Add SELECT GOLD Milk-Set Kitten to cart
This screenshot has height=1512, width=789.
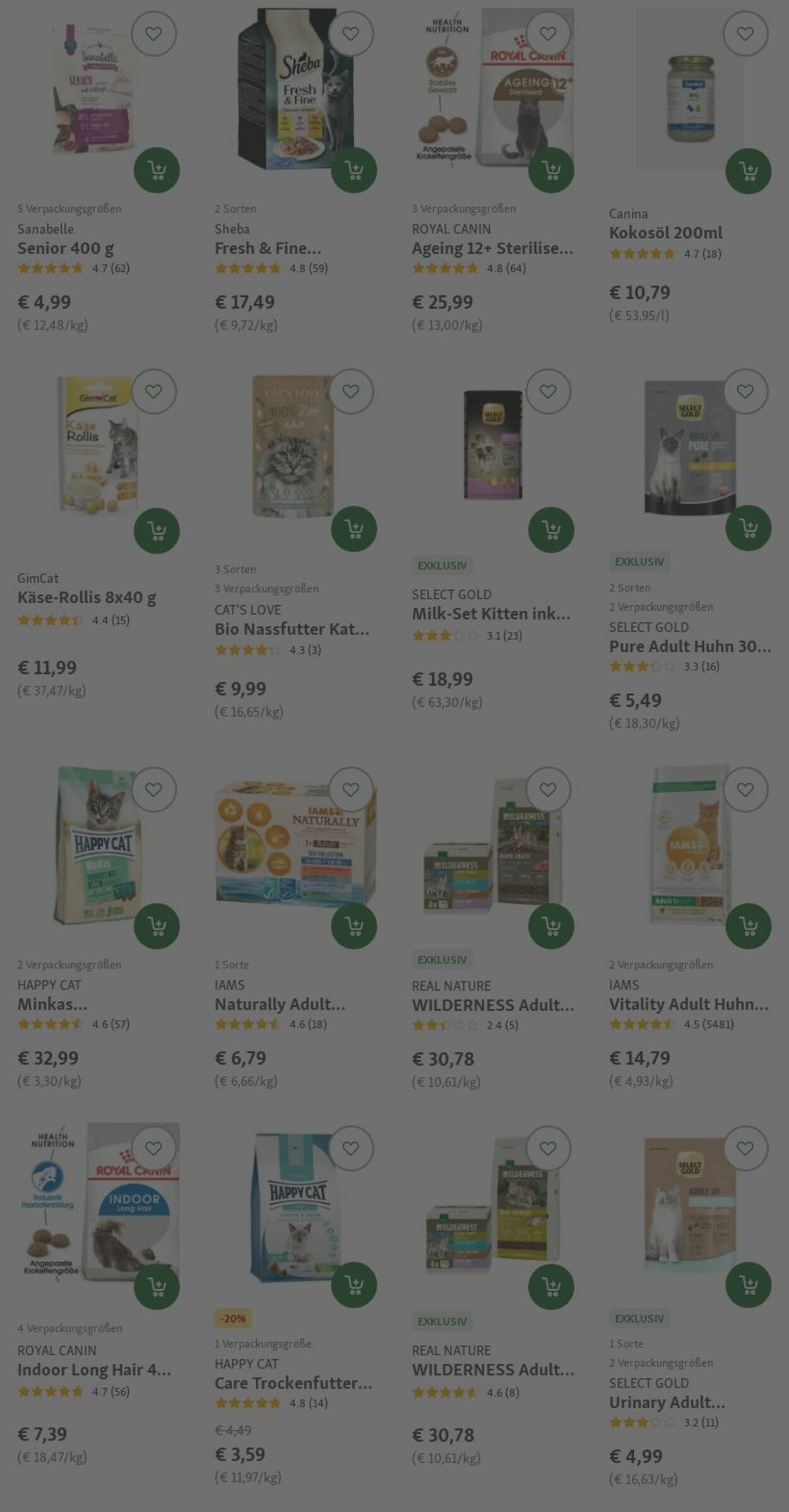551,529
